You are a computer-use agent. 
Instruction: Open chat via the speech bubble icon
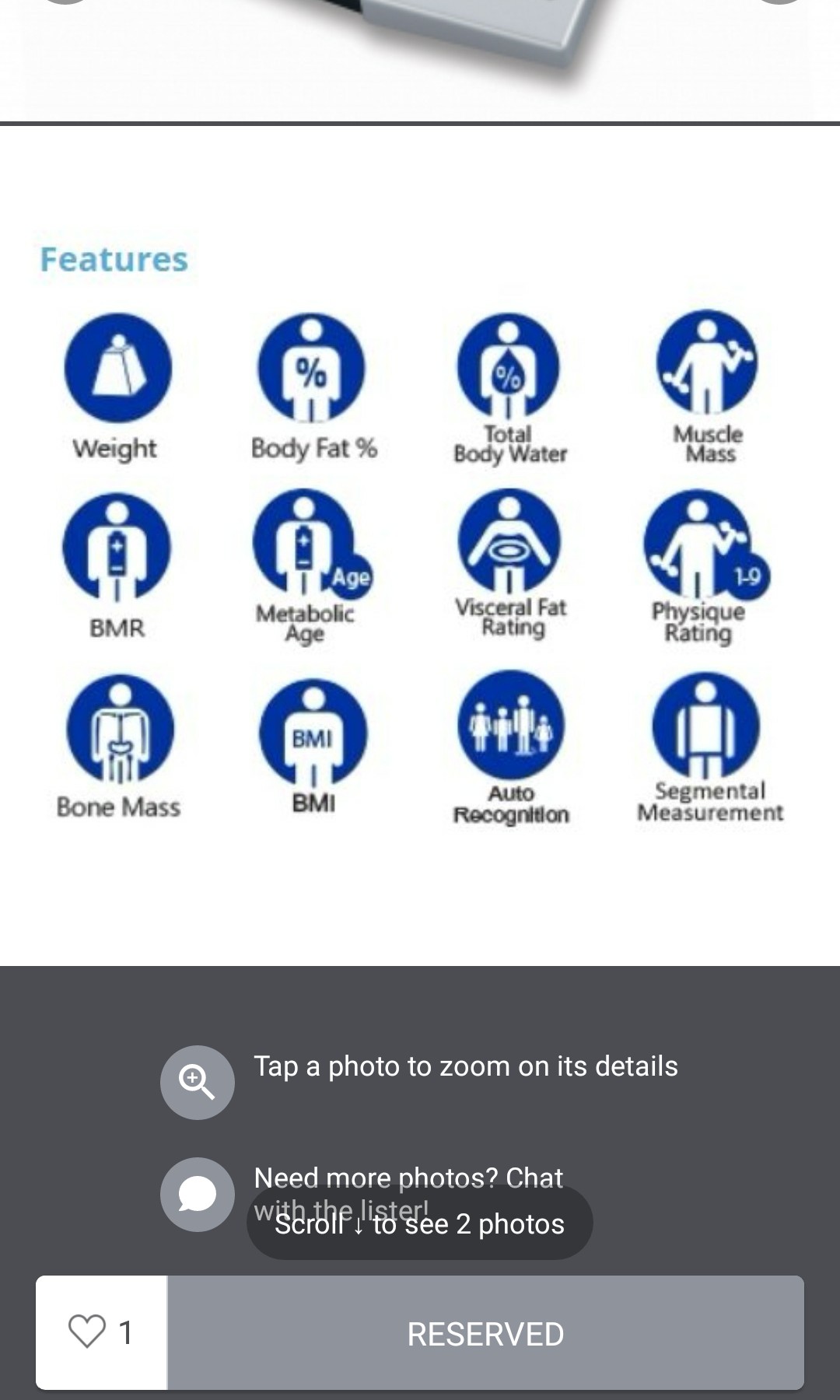(x=198, y=1194)
